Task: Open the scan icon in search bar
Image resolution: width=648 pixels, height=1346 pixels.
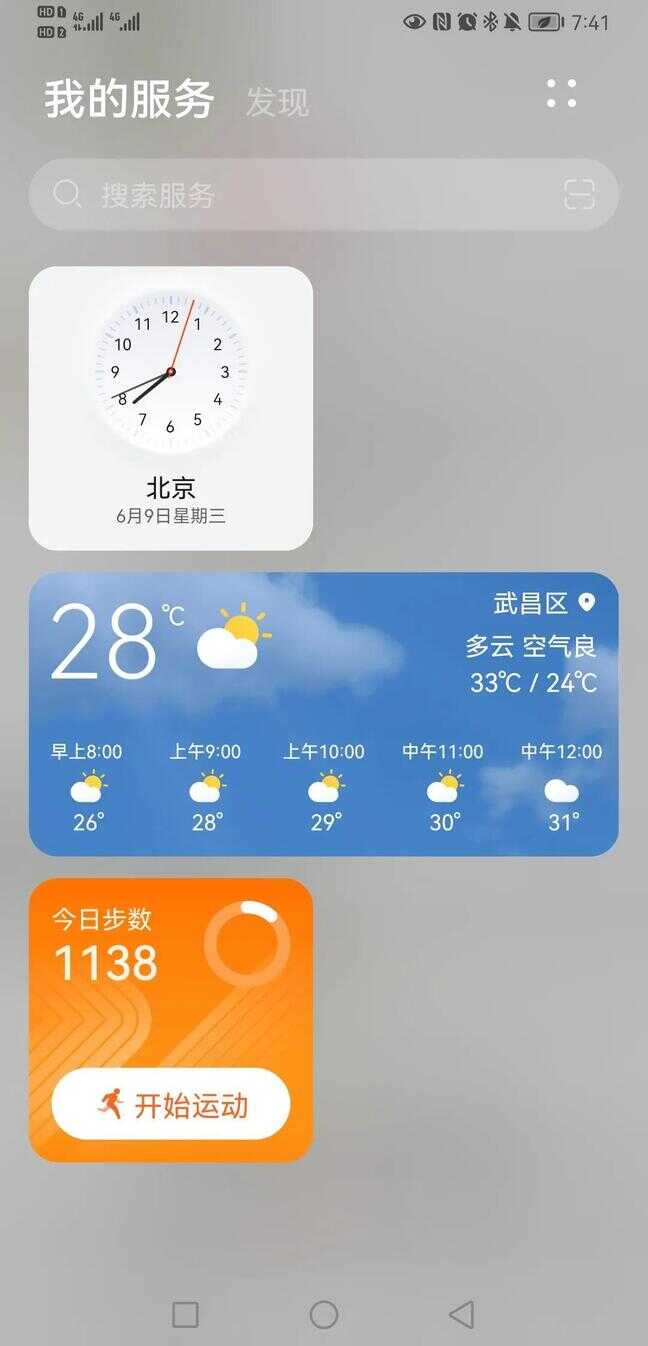Action: coord(579,194)
